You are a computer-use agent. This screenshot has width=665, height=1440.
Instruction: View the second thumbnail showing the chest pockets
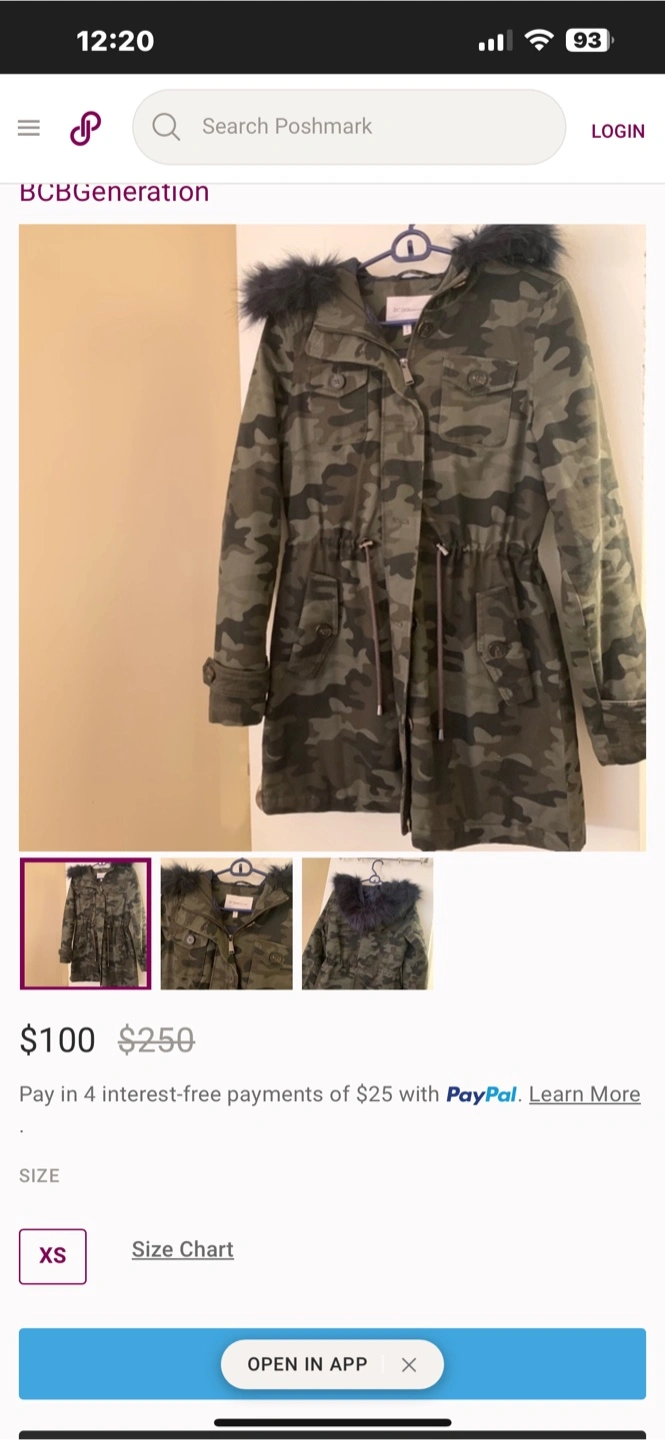(227, 924)
